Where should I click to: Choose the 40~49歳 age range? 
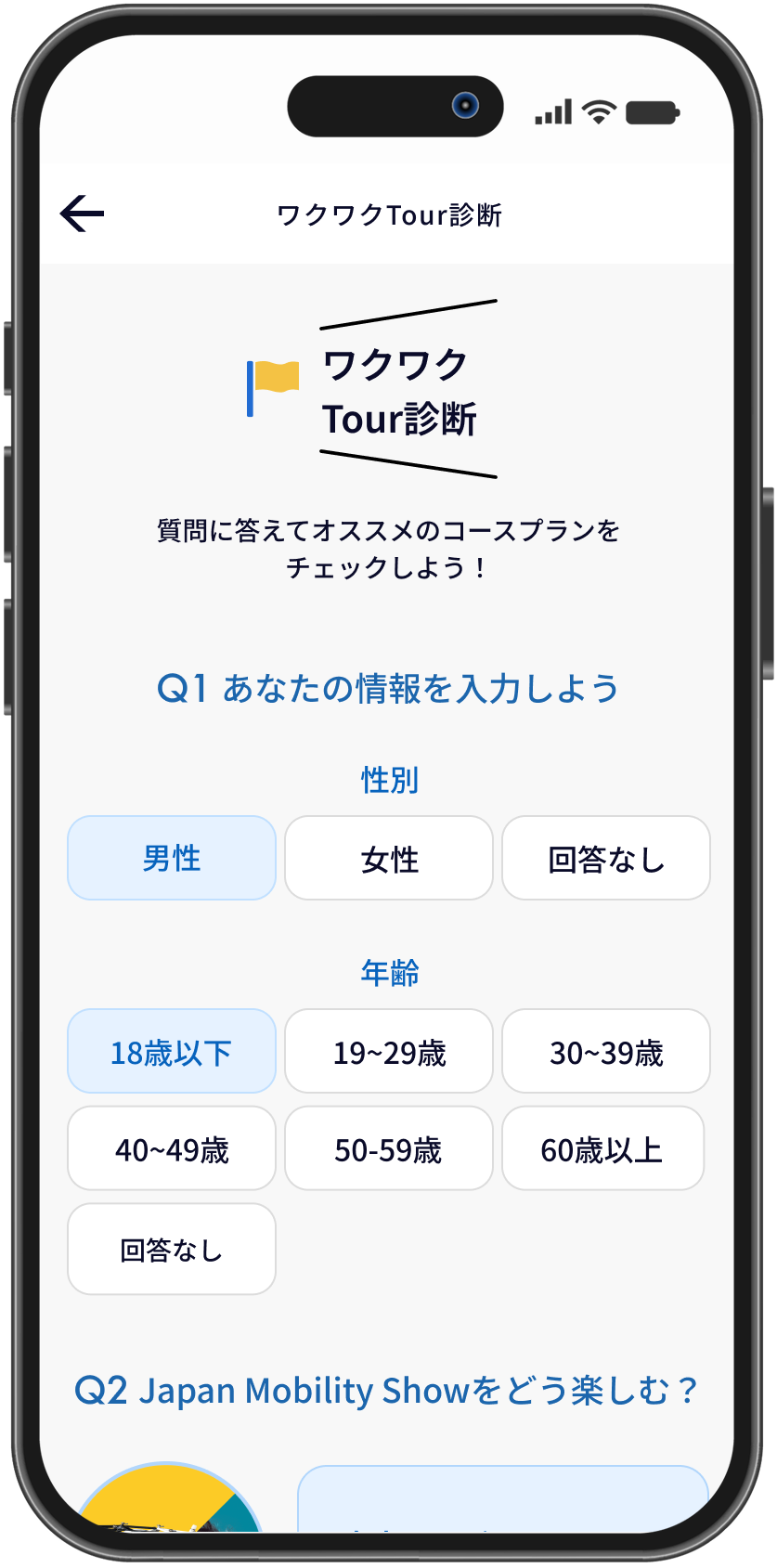(171, 1148)
